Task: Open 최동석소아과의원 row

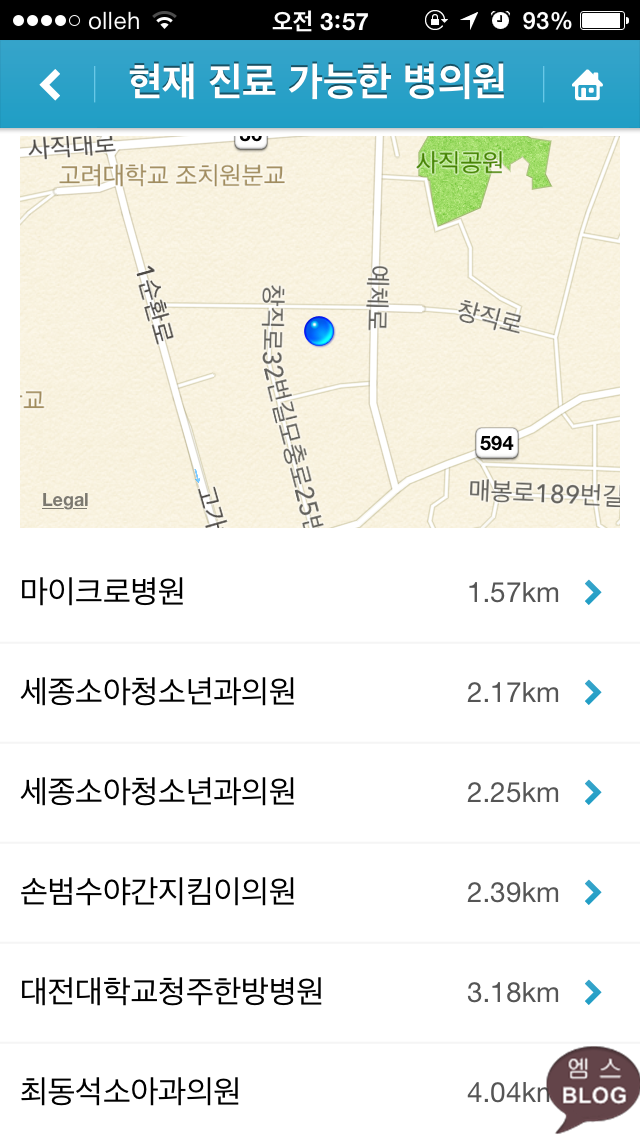Action: pyautogui.click(x=320, y=1090)
